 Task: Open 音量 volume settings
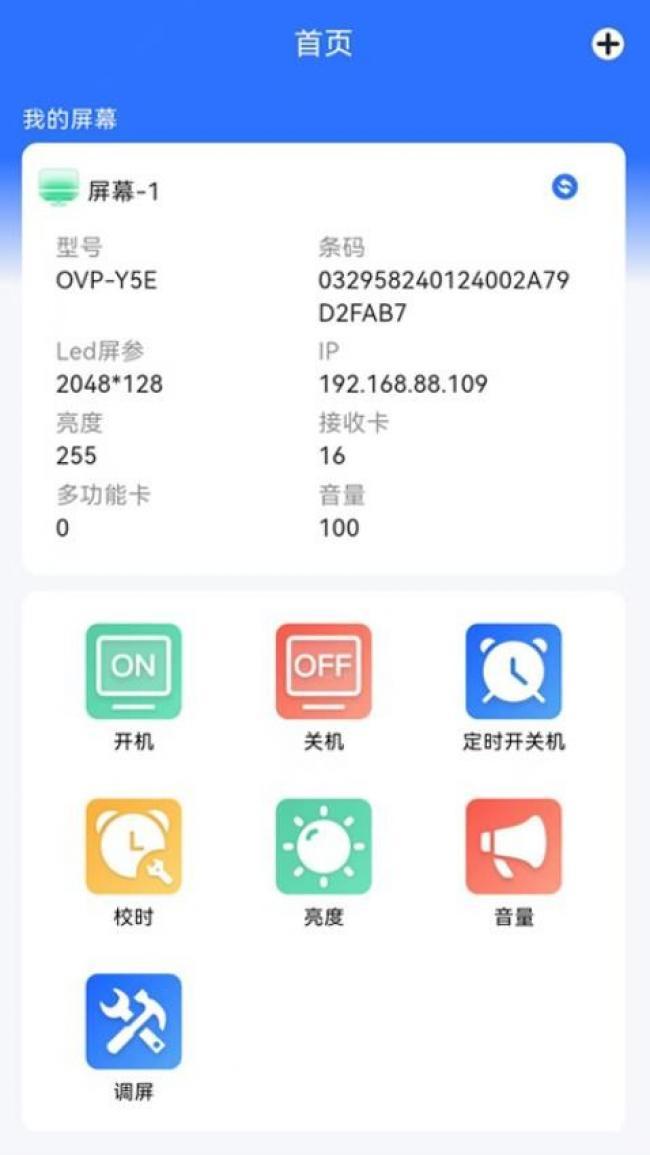(513, 846)
